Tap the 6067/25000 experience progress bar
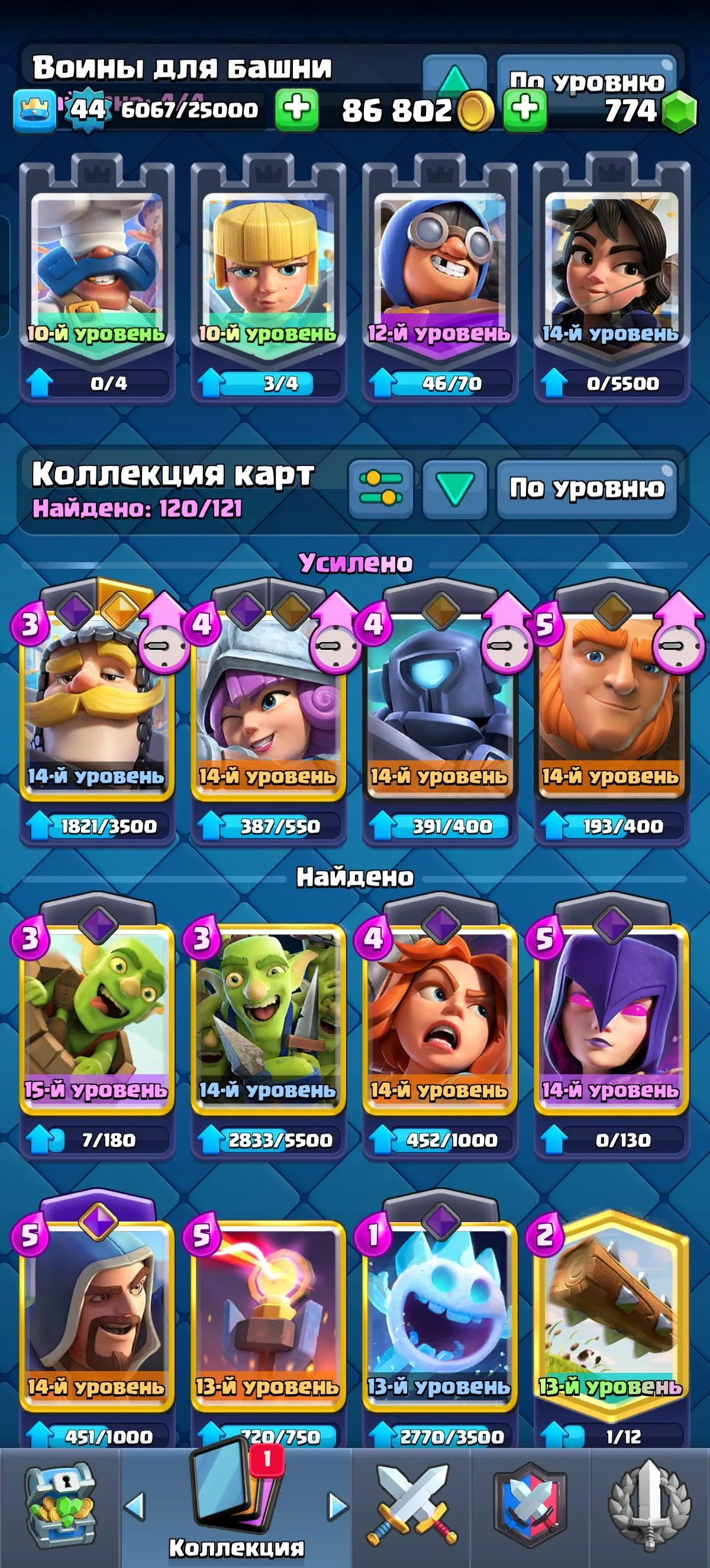The width and height of the screenshot is (710, 1568). click(x=189, y=111)
